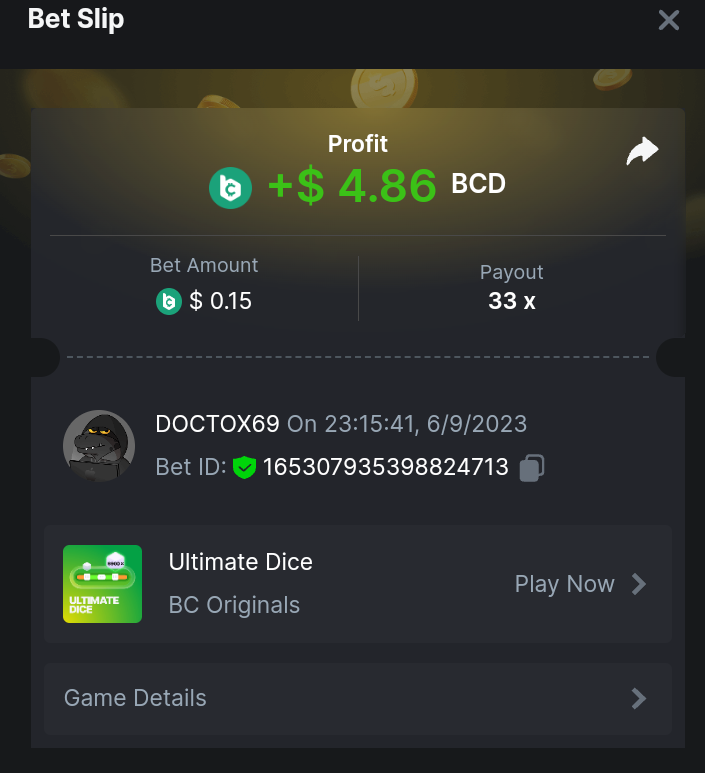The image size is (705, 773).
Task: Expand Game Details
Action: [357, 698]
